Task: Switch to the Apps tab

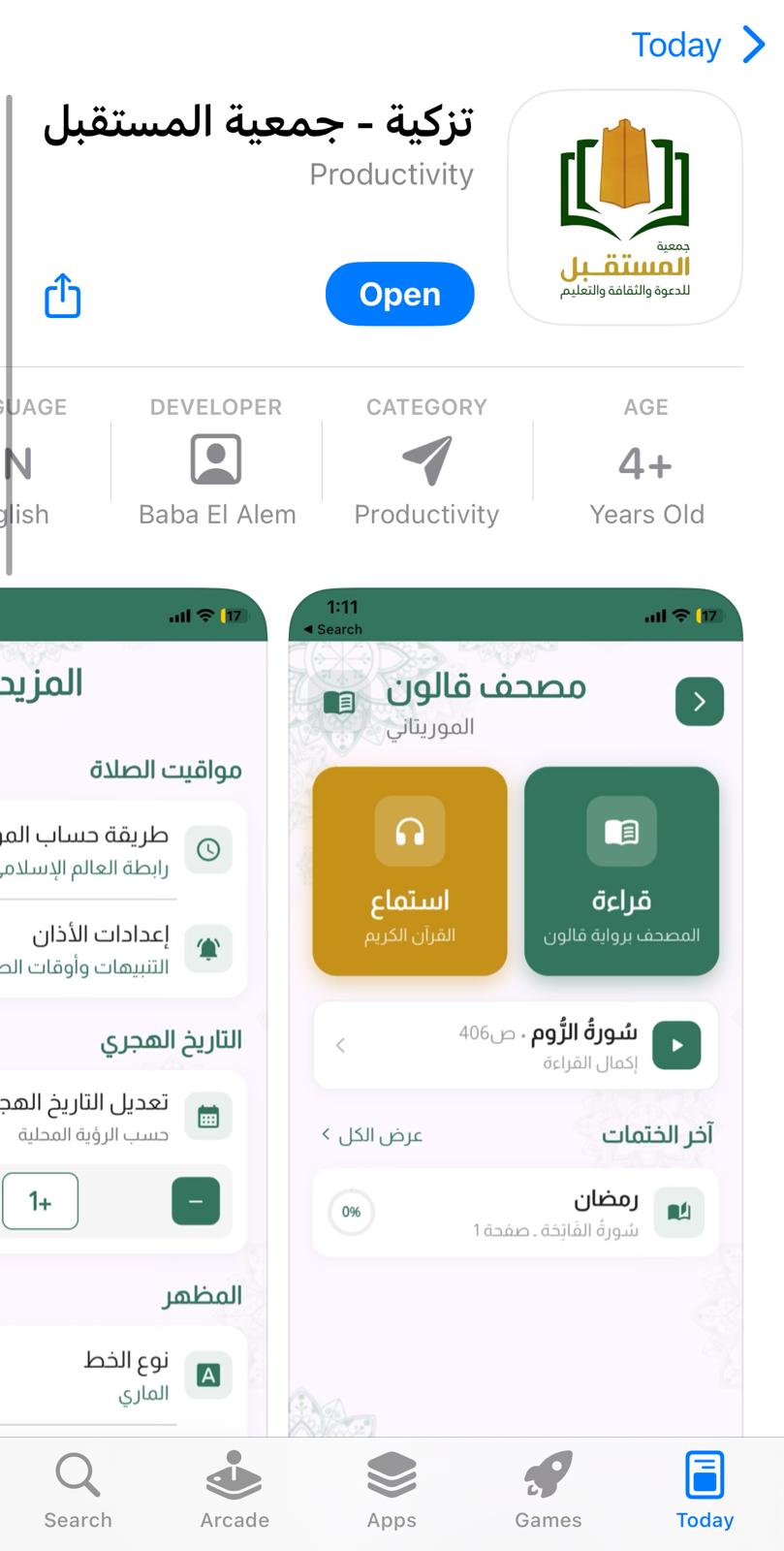Action: tap(392, 1491)
